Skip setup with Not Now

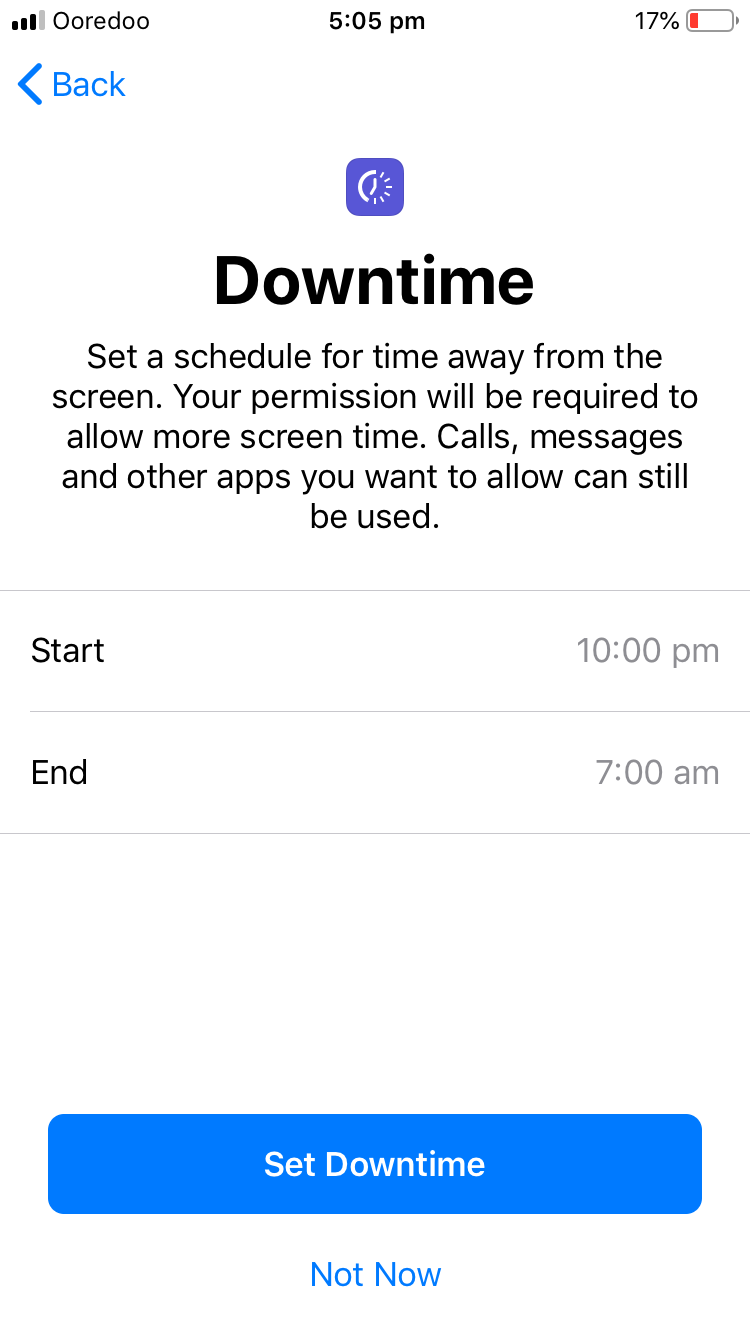375,1274
